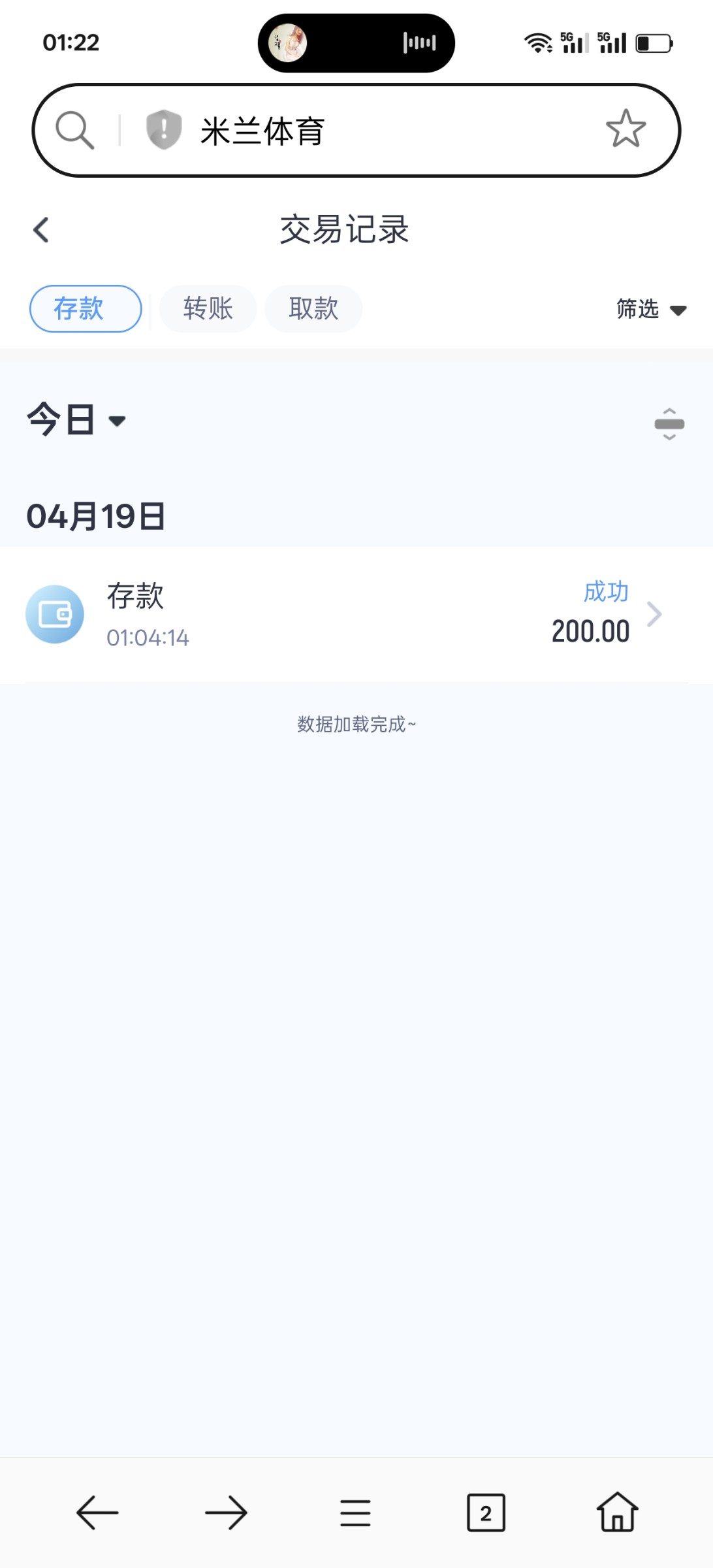713x1568 pixels.
Task: Open the 200.00 存款 transaction details
Action: coord(356,614)
